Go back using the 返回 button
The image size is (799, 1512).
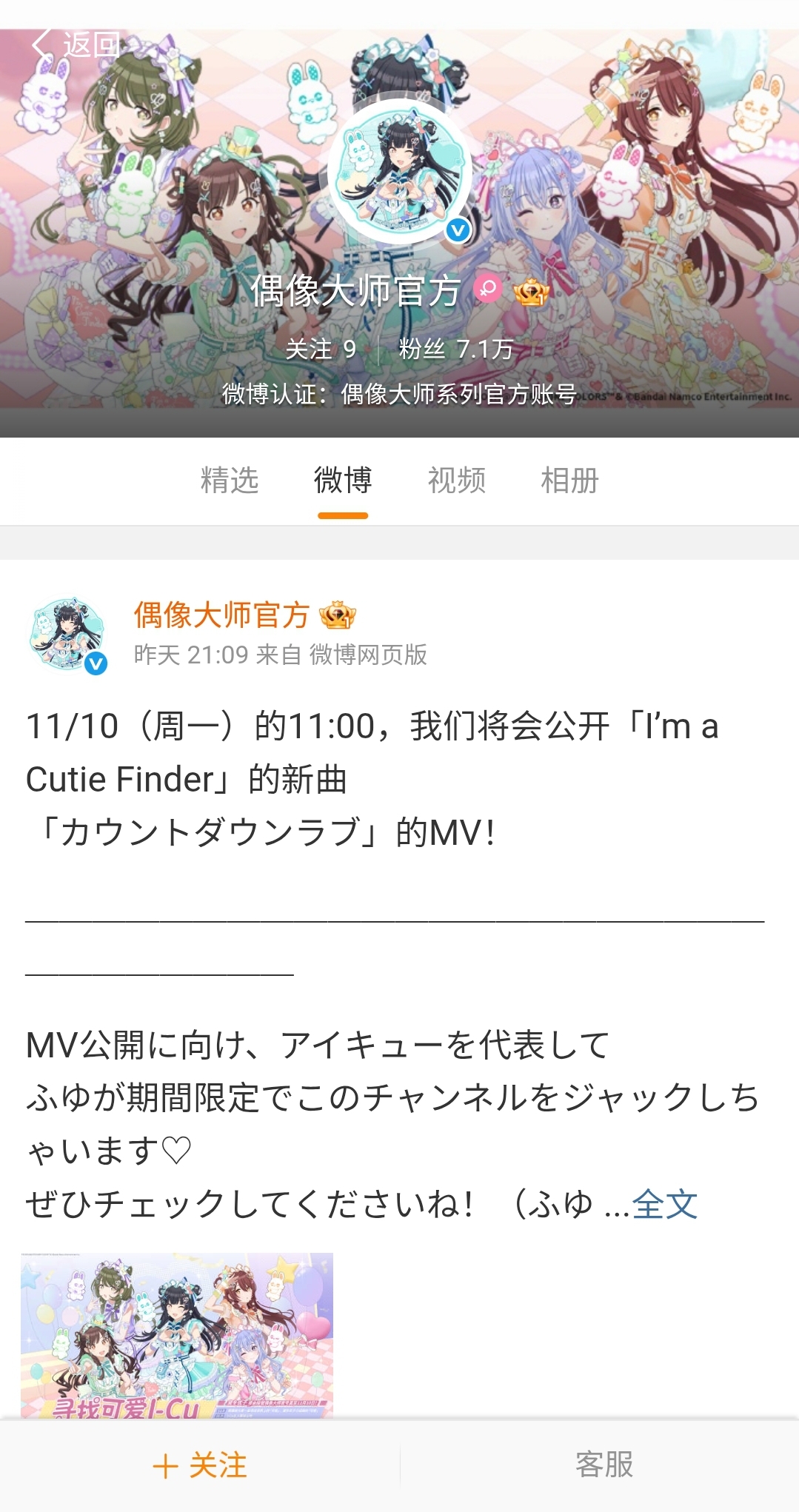[76, 45]
